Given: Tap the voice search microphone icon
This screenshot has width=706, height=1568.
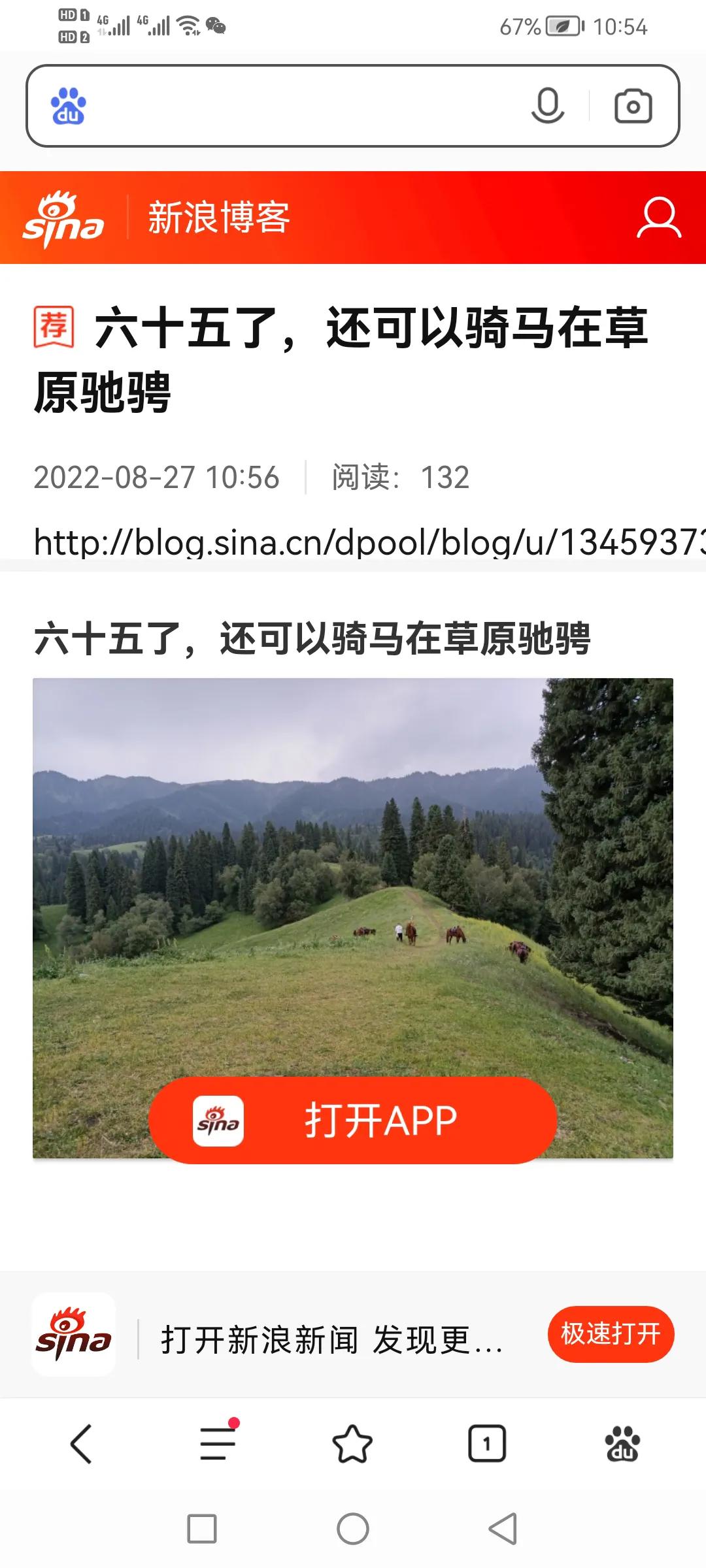Looking at the screenshot, I should tap(549, 105).
